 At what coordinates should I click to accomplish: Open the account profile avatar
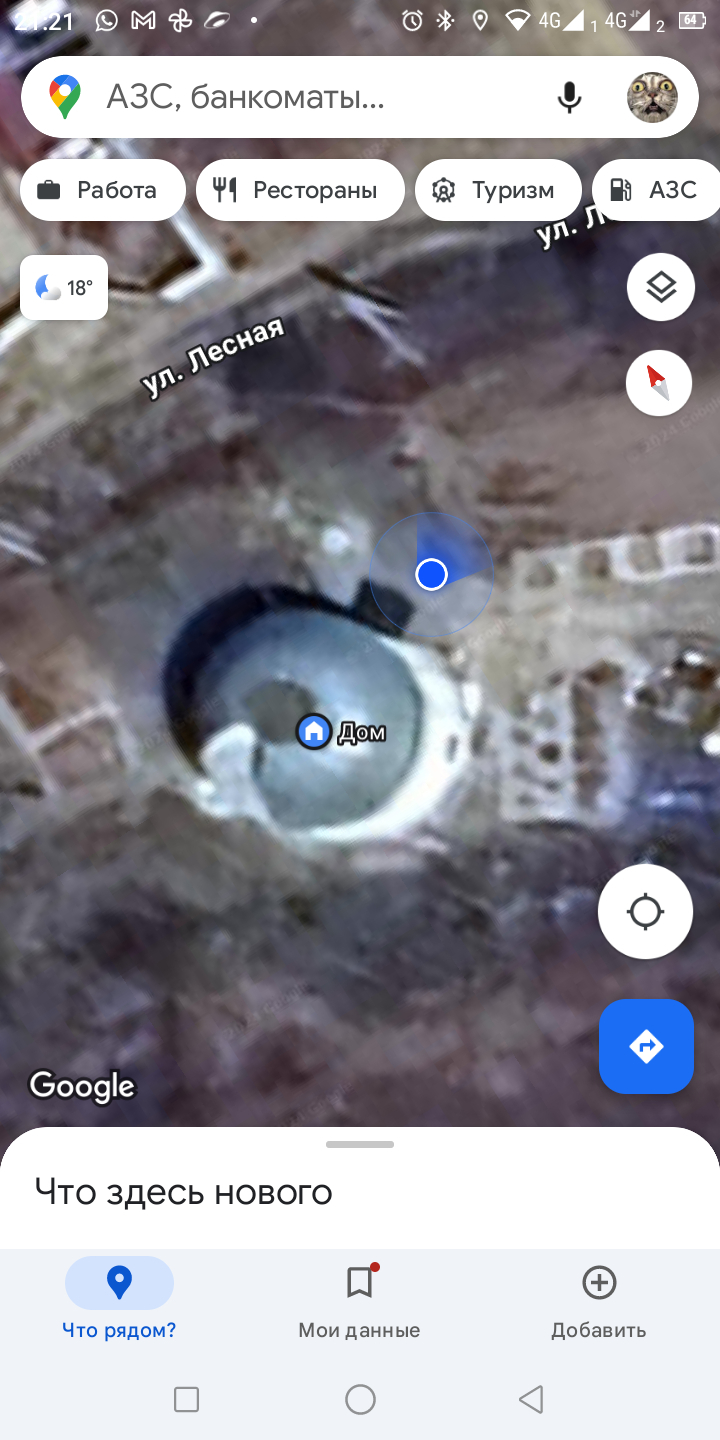pos(652,97)
